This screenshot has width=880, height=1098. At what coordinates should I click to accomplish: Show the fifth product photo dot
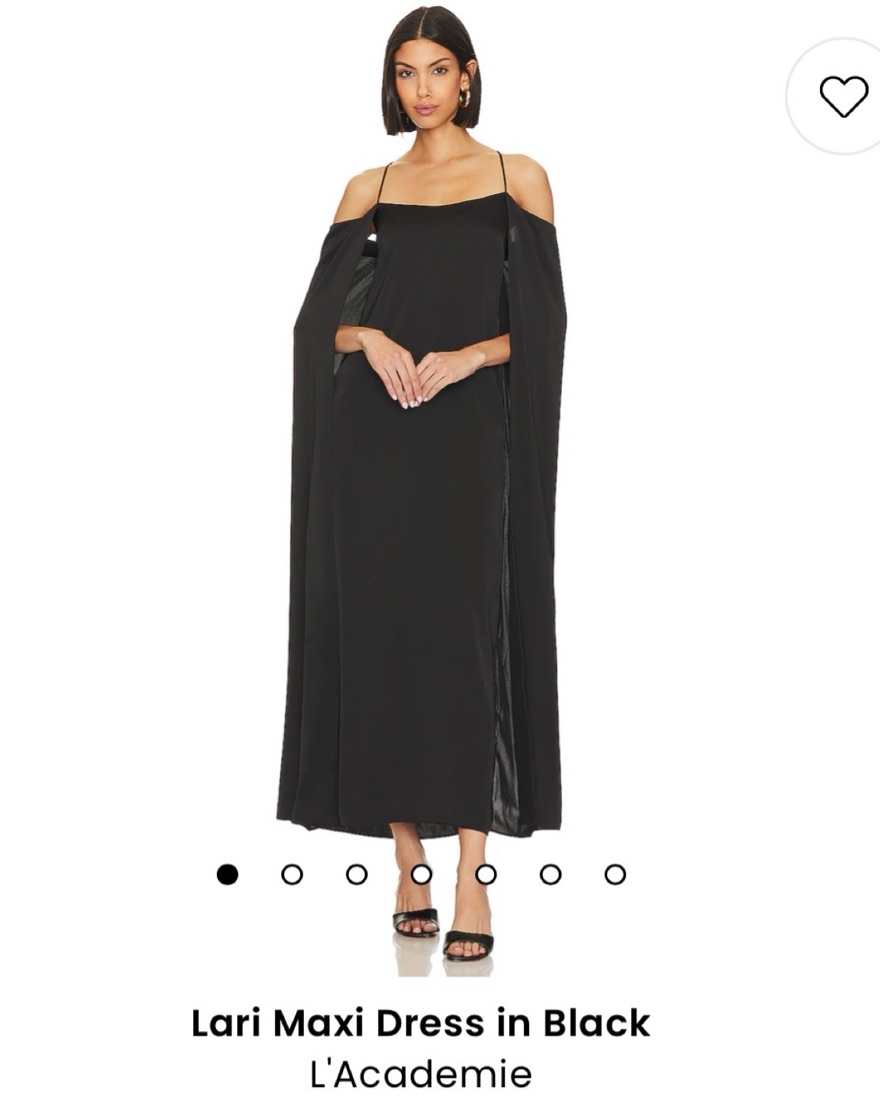click(486, 874)
